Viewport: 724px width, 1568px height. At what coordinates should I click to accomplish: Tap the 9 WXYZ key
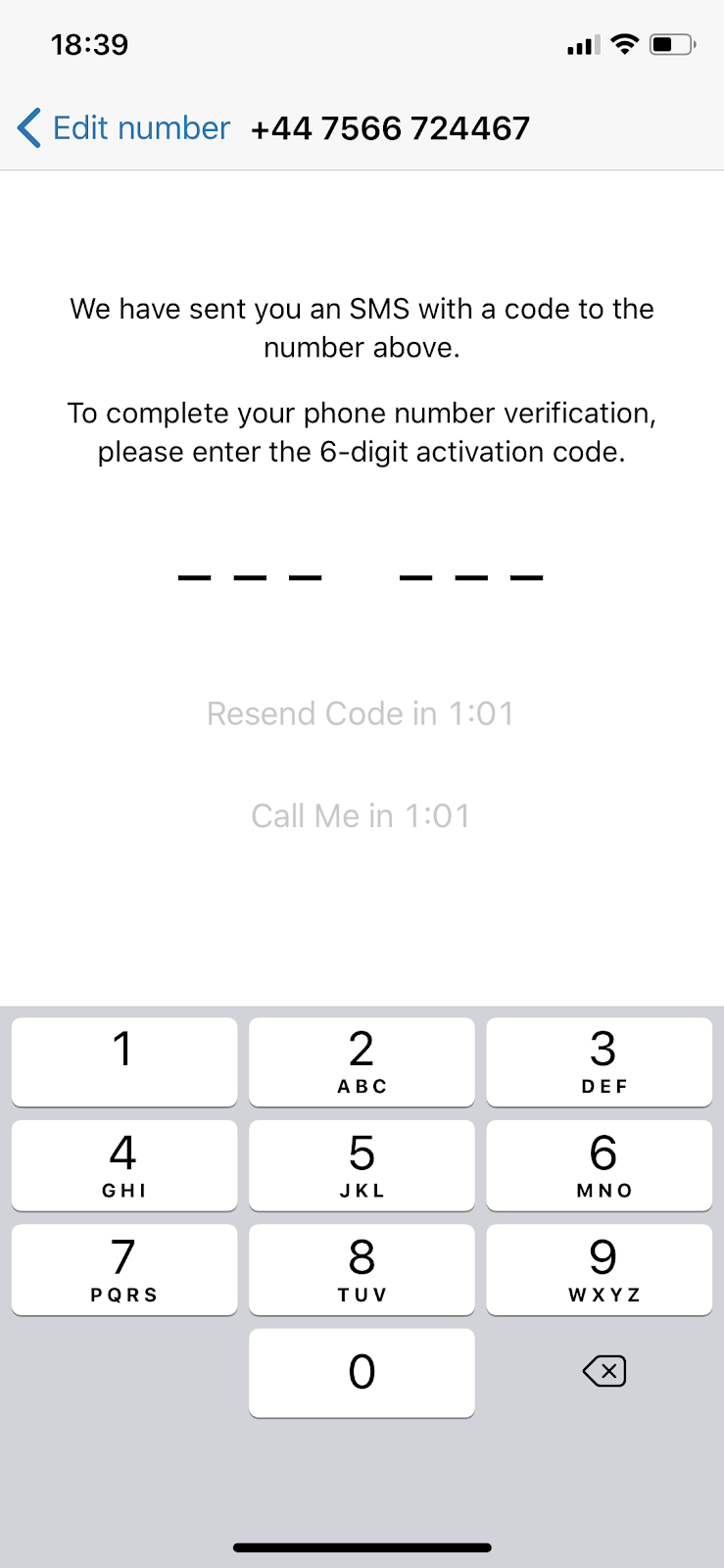(599, 1269)
